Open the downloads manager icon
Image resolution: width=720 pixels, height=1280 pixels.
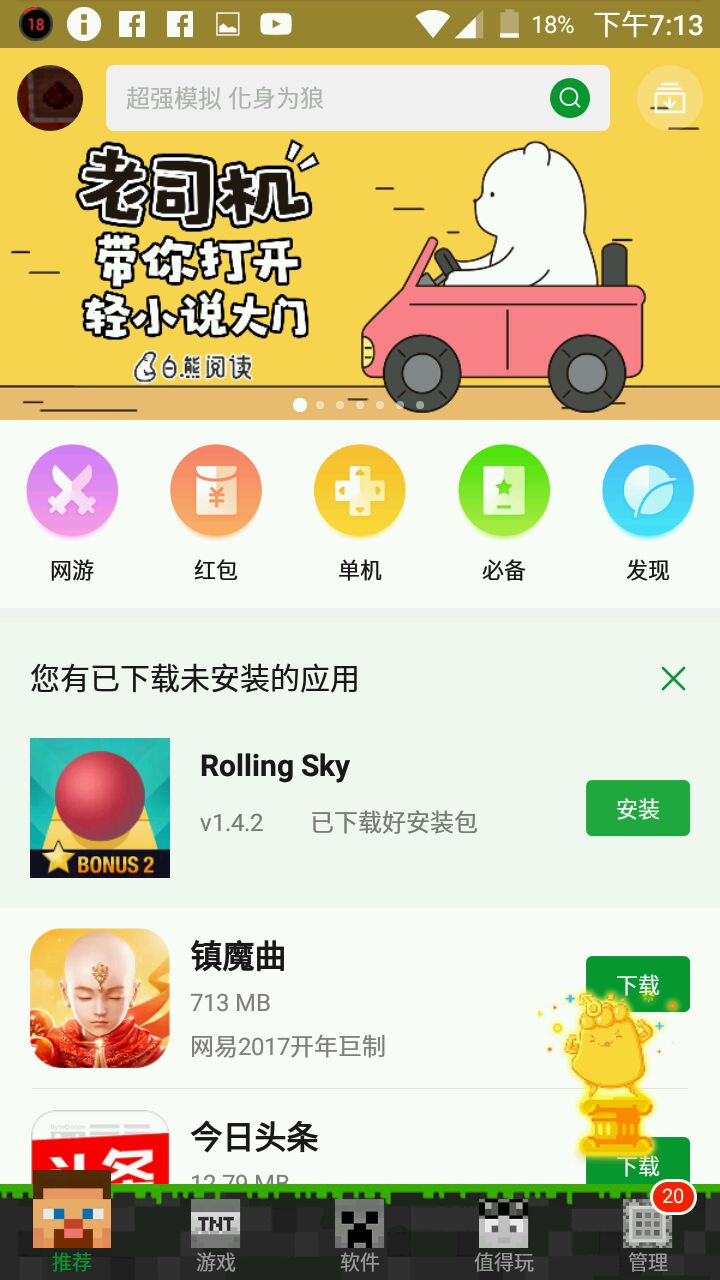click(669, 98)
